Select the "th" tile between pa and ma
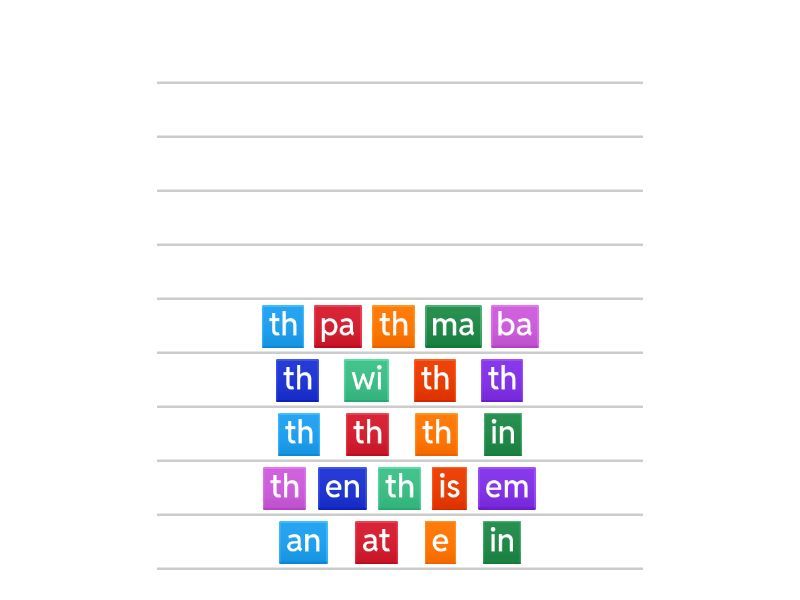Screen dimensions: 800x600 point(393,326)
